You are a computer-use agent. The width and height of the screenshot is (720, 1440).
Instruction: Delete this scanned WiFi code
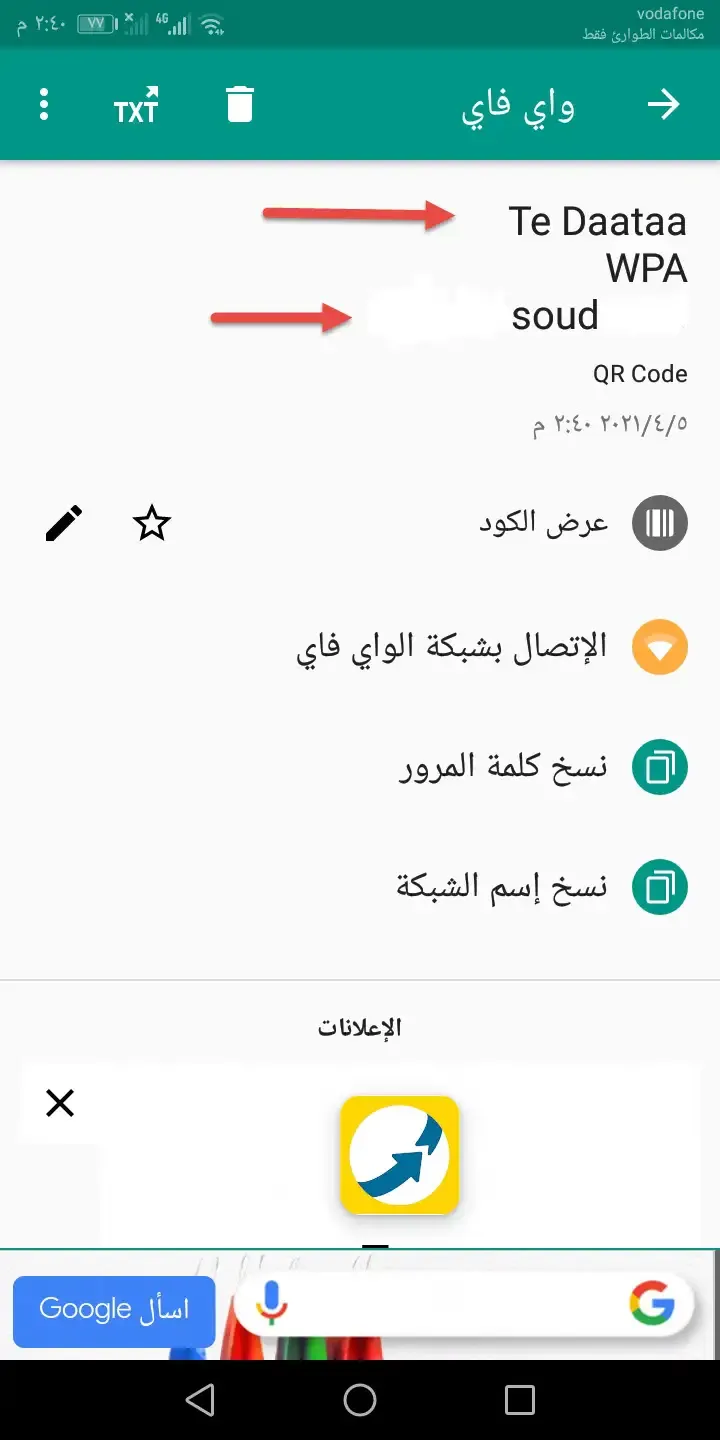click(x=240, y=105)
